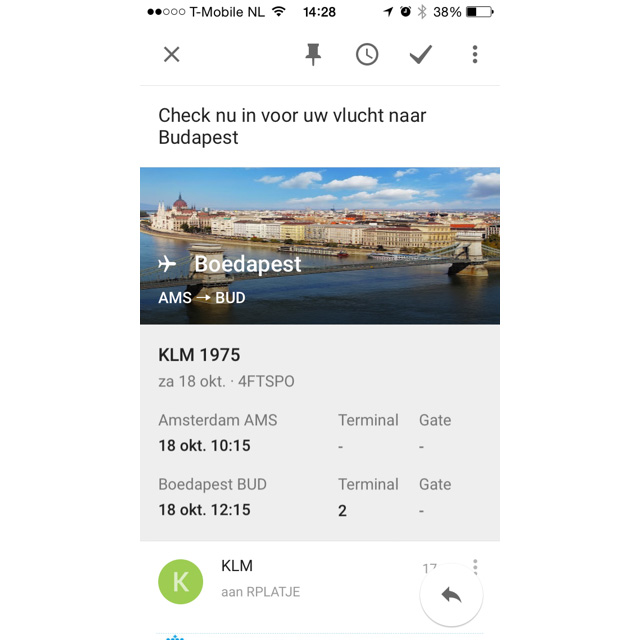Open the Boedapest flight card
The width and height of the screenshot is (640, 640).
tap(320, 246)
